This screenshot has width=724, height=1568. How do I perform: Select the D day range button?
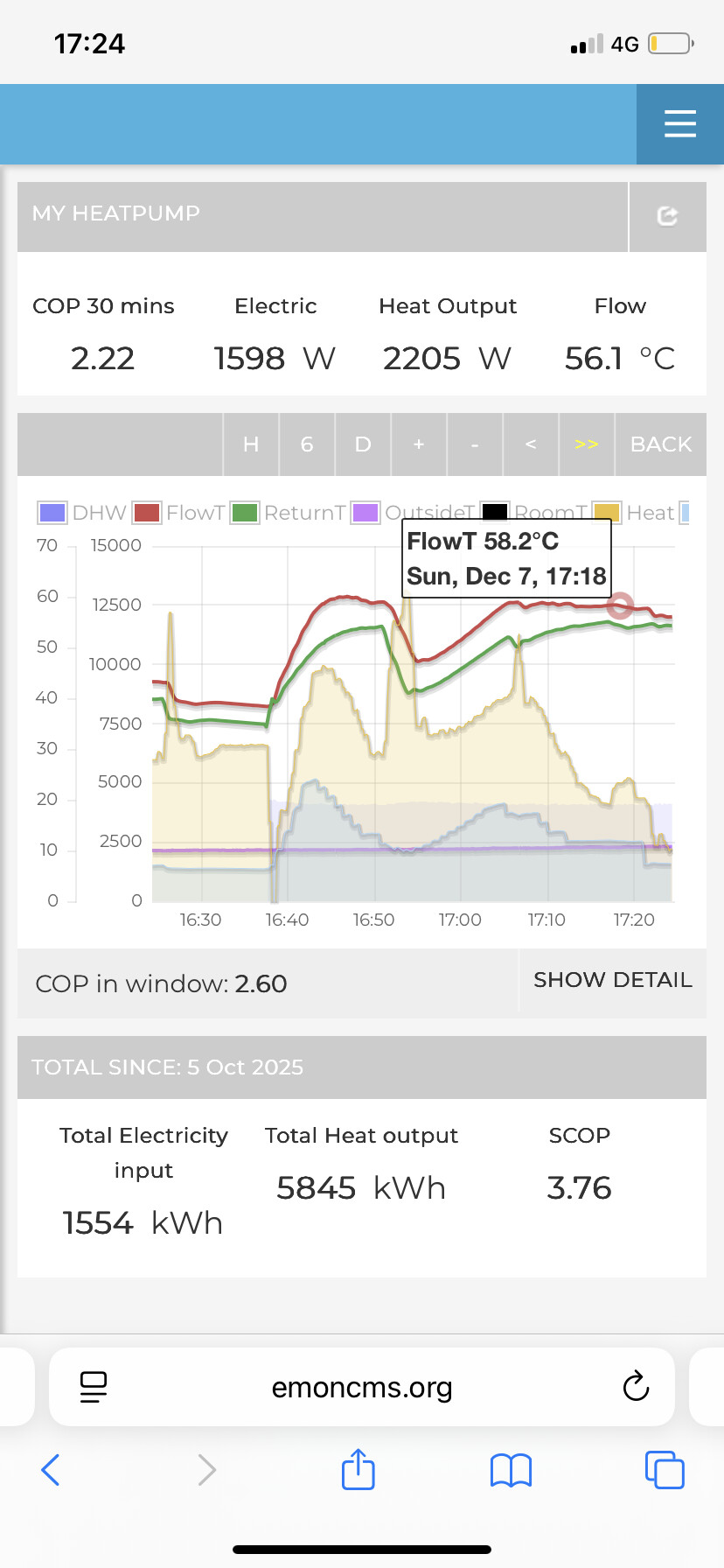pyautogui.click(x=363, y=444)
